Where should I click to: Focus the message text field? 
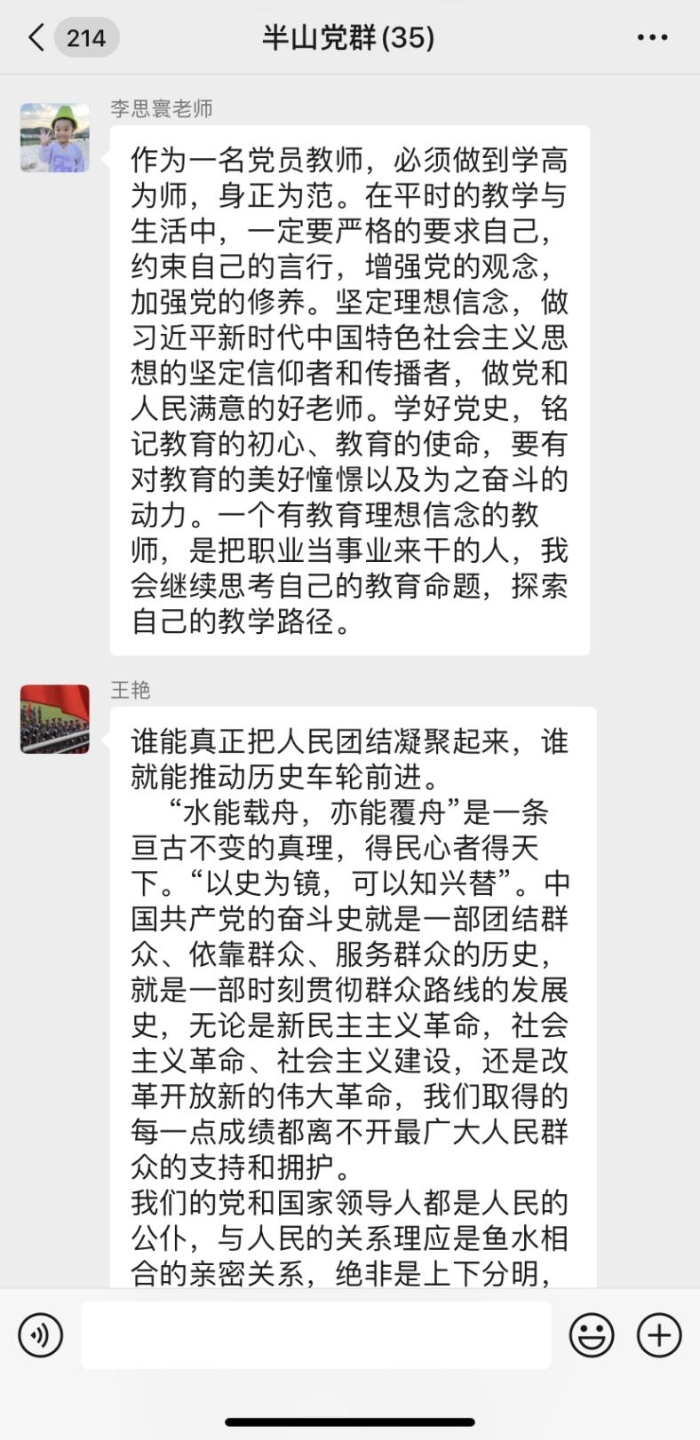[315, 1336]
